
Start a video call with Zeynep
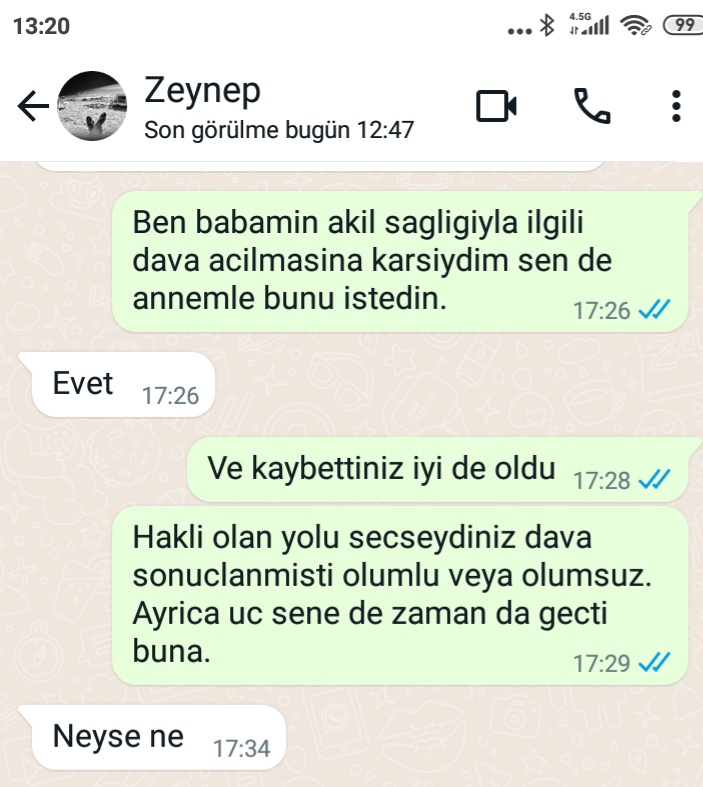pos(496,106)
